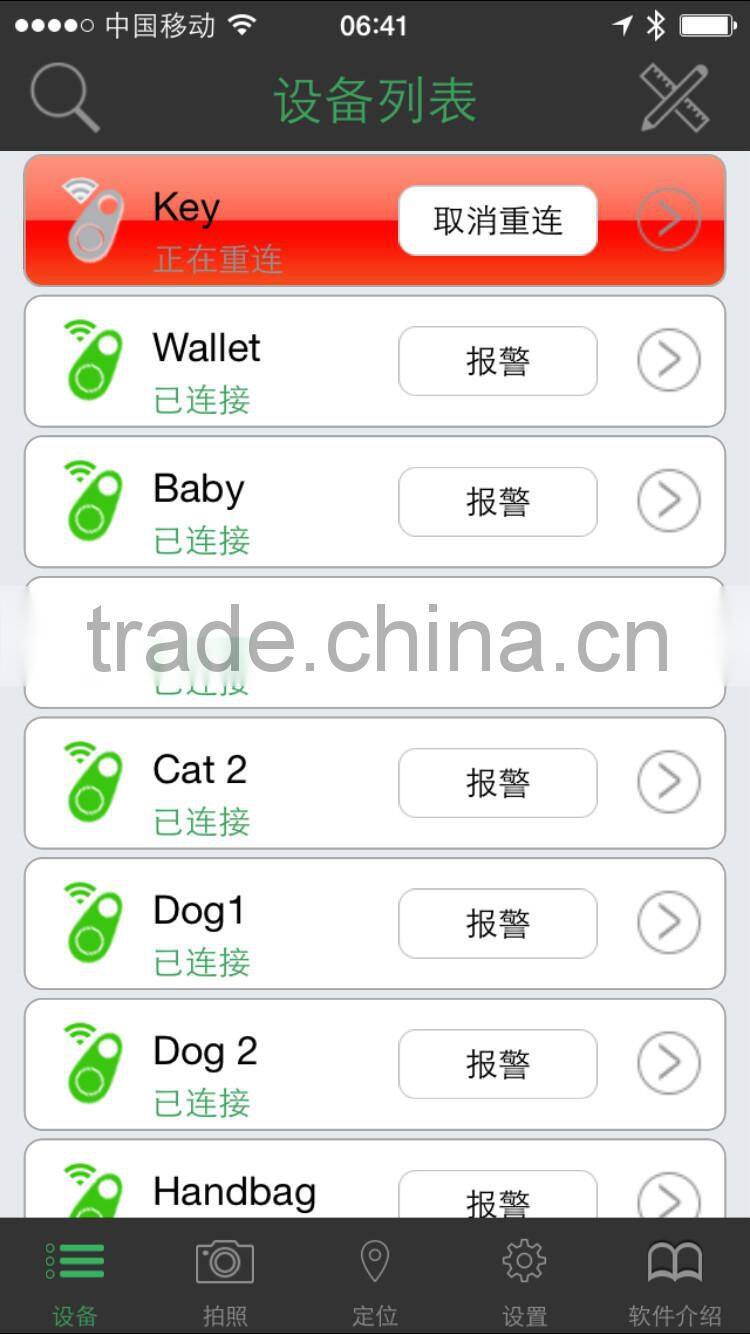
Task: Sound the alarm for Baby
Action: (x=497, y=501)
